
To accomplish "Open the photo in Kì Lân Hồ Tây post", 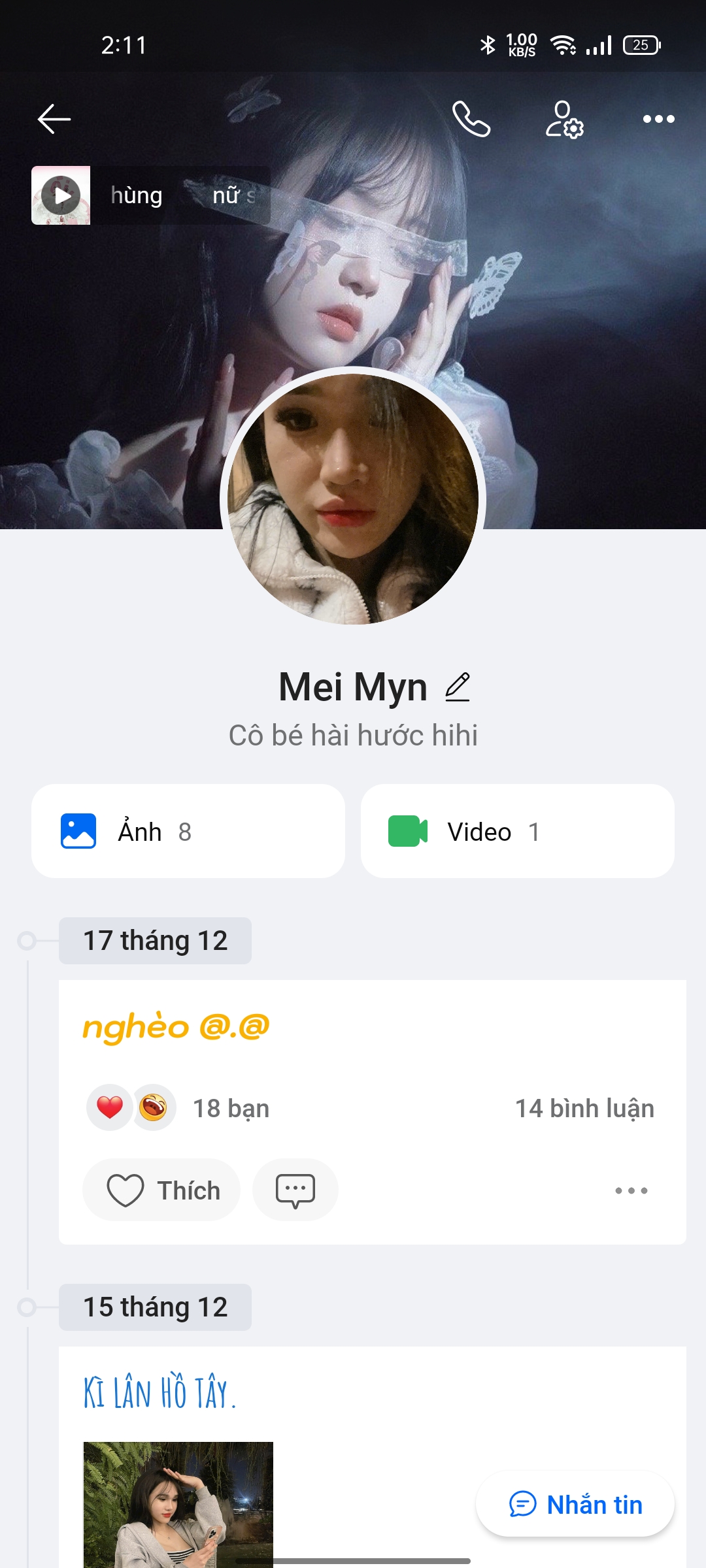I will (x=178, y=1503).
